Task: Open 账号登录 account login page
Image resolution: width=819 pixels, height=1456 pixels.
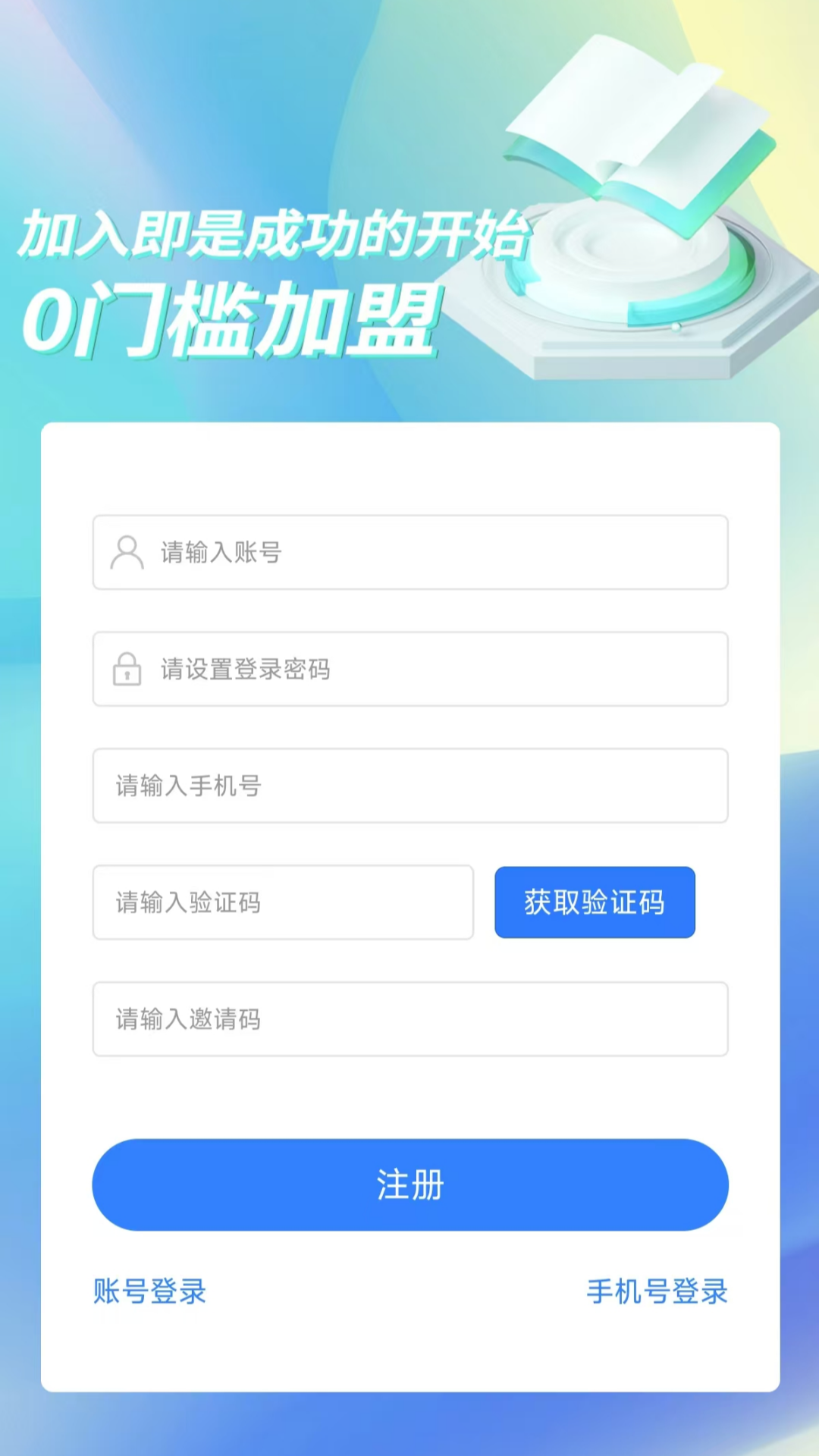Action: click(149, 1293)
